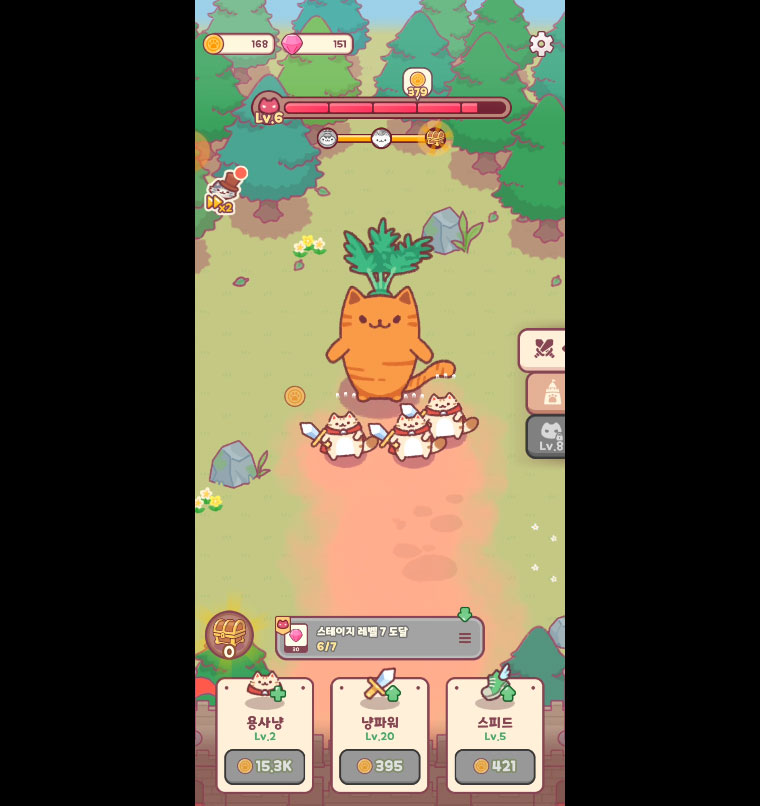The image size is (760, 806).
Task: Open the treasure chest reward
Action: pyautogui.click(x=229, y=635)
